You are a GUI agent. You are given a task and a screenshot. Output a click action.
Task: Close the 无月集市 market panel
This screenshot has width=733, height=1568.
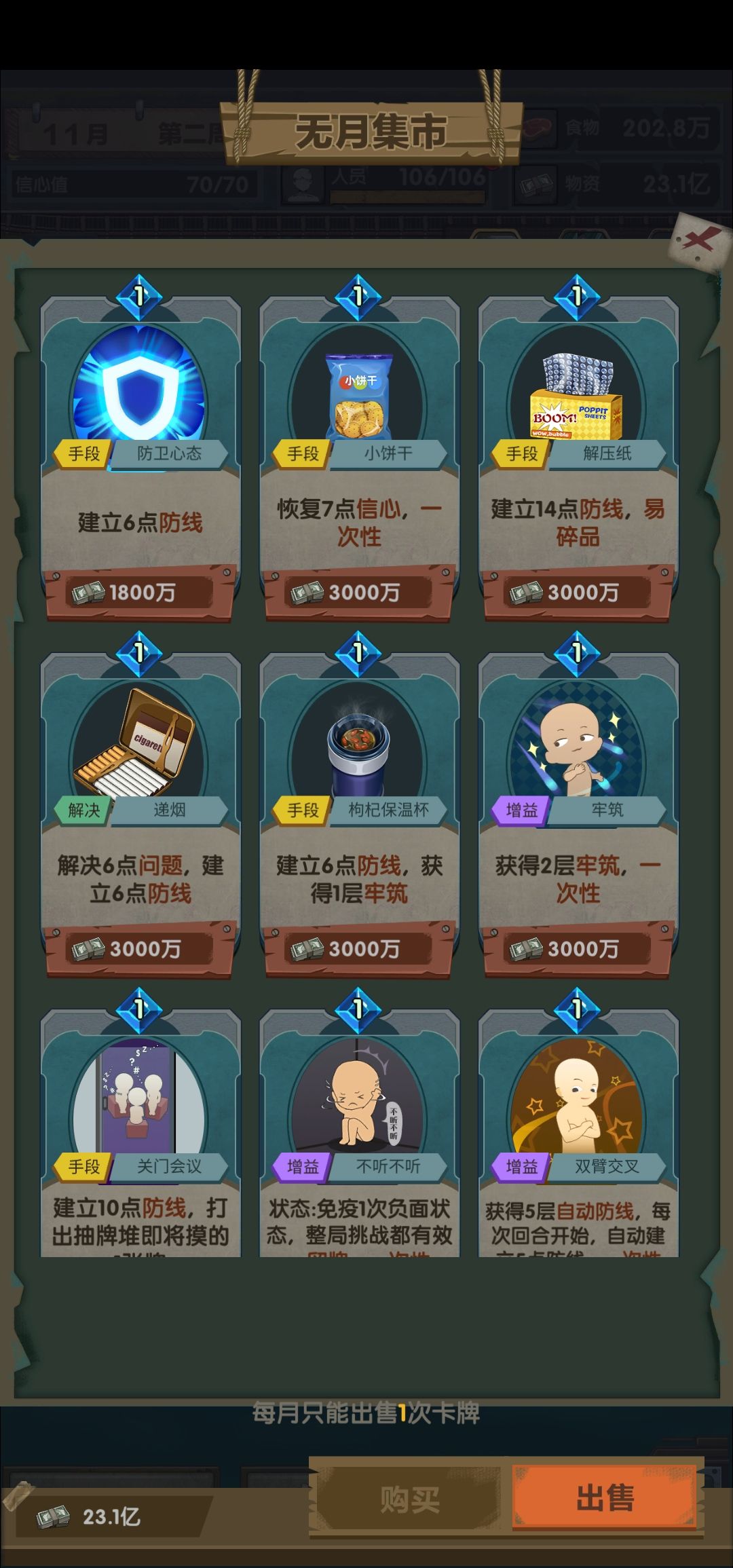pos(700,240)
